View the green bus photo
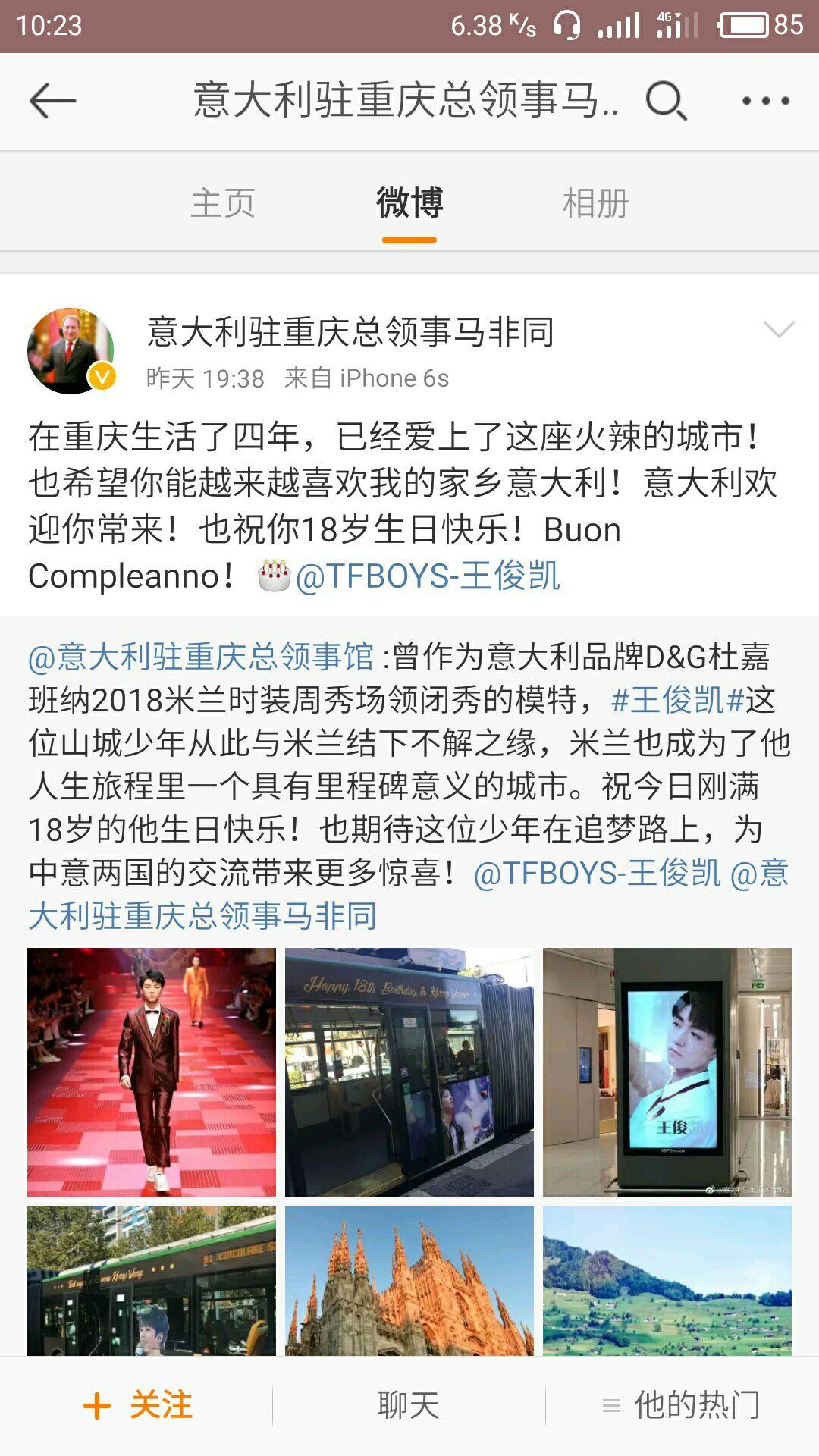819x1456 pixels. 152,1281
